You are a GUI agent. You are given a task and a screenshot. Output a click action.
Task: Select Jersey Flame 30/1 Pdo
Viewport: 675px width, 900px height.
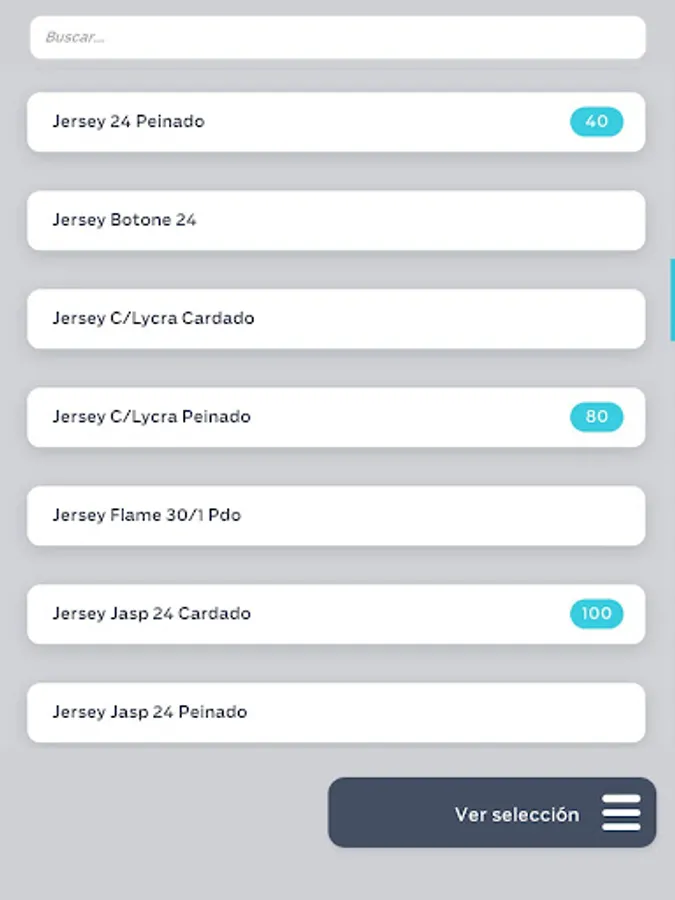[x=336, y=515]
